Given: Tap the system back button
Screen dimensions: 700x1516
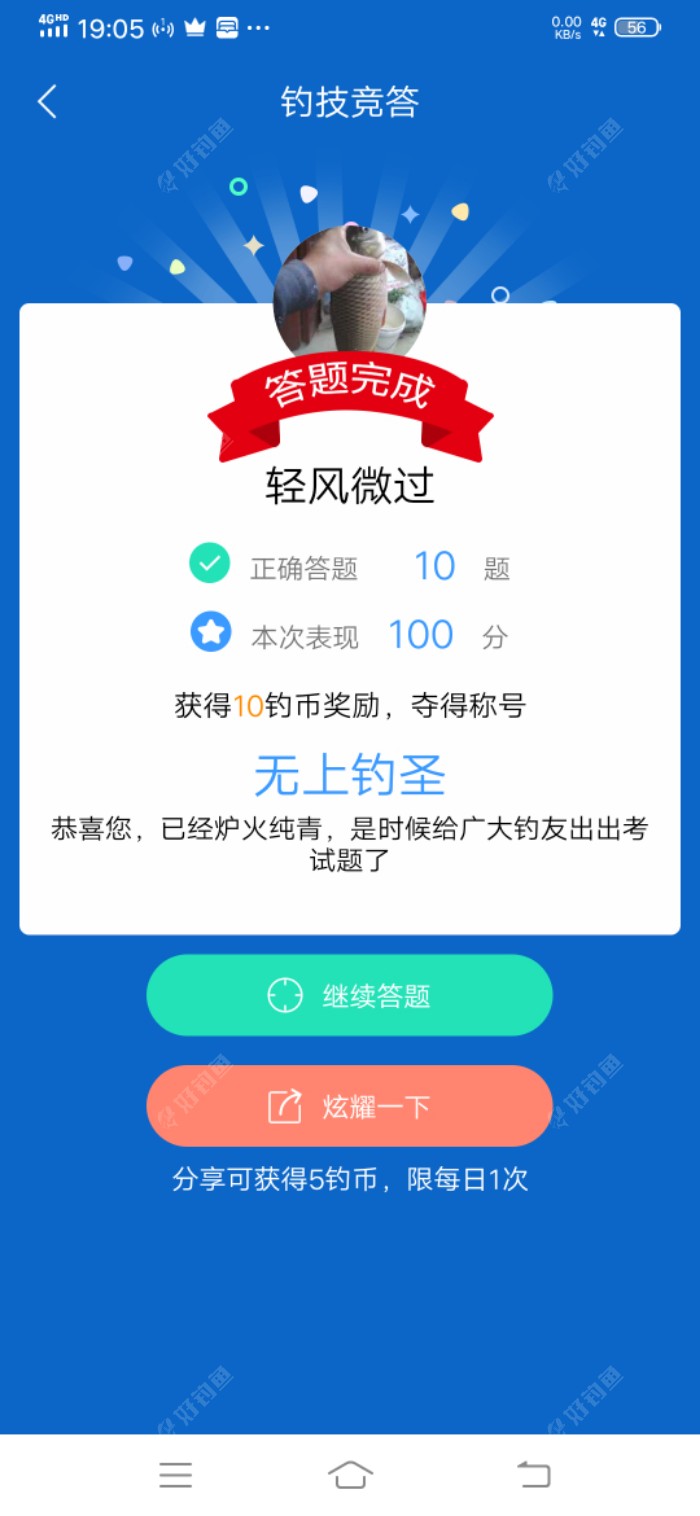Looking at the screenshot, I should click(x=534, y=1474).
